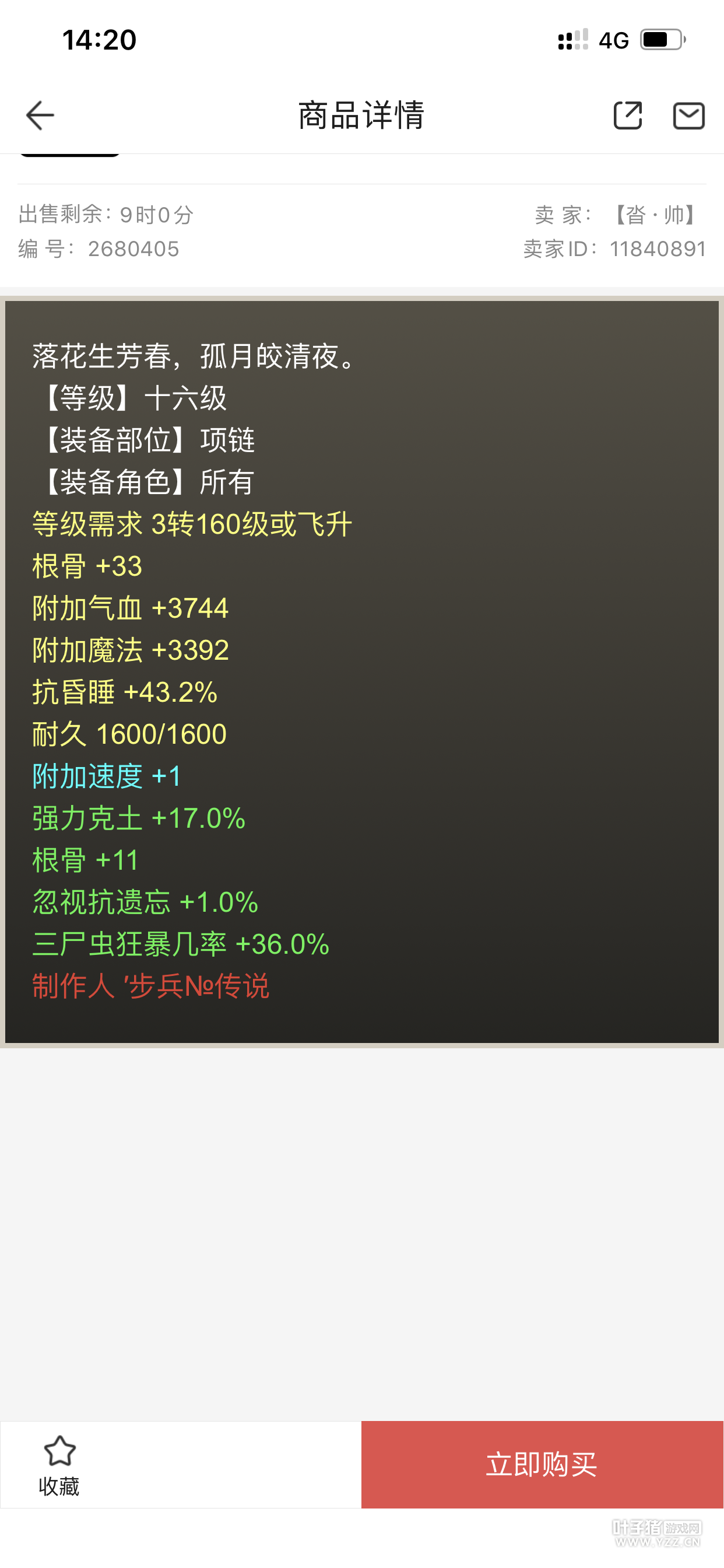
Task: Tap 立即购买 to buy now
Action: pyautogui.click(x=542, y=1464)
